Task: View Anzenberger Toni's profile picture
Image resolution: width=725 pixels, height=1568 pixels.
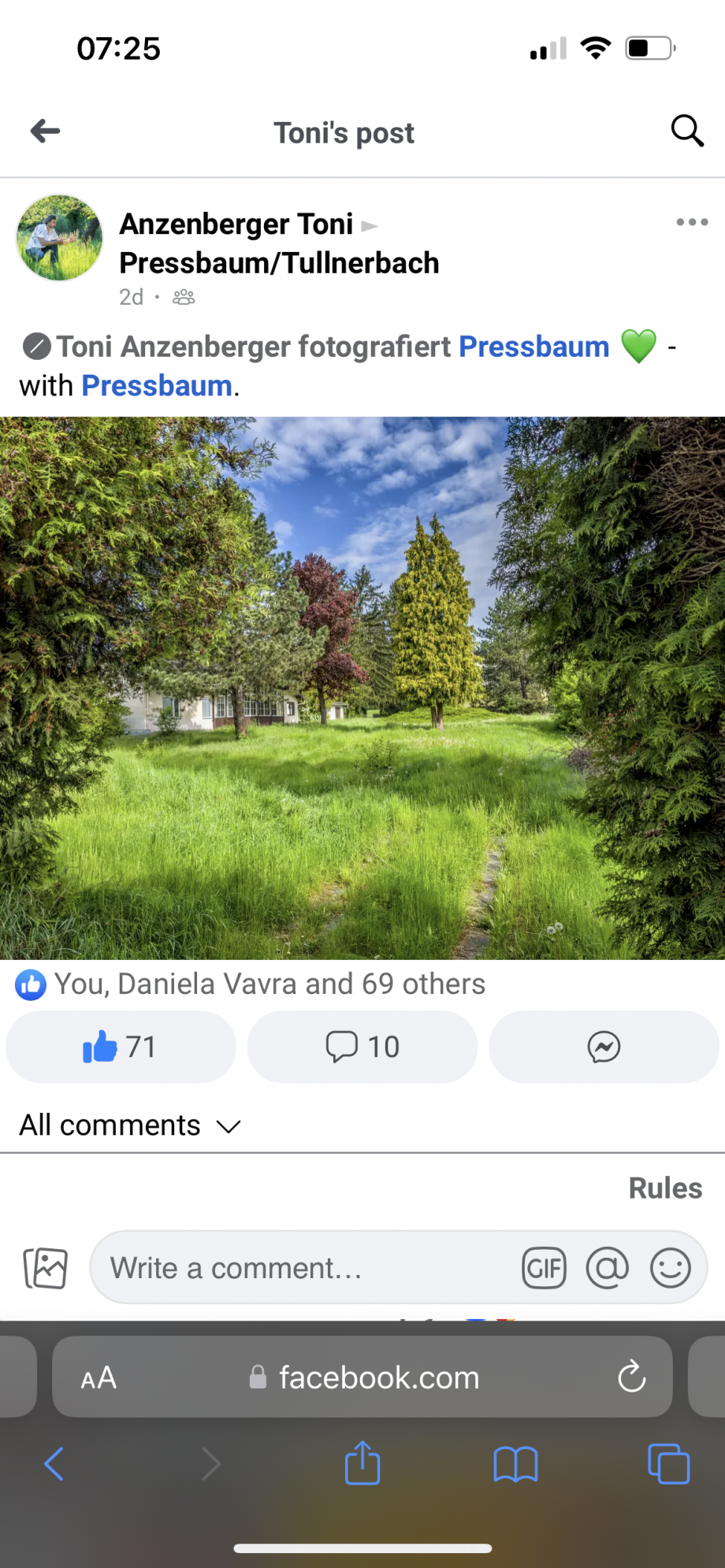Action: (60, 238)
